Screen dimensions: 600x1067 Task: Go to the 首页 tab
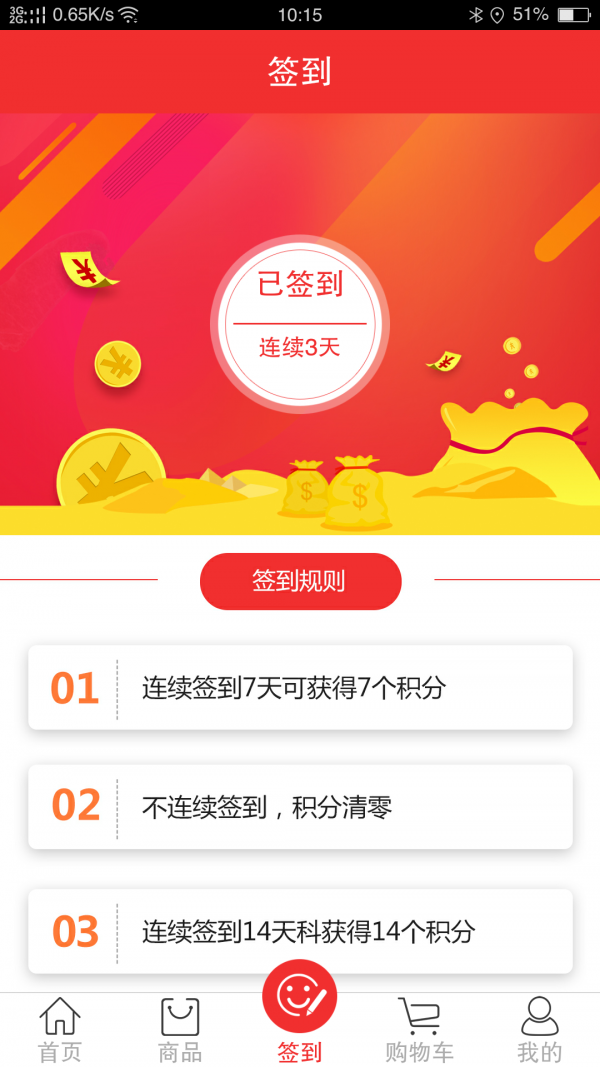point(60,1030)
